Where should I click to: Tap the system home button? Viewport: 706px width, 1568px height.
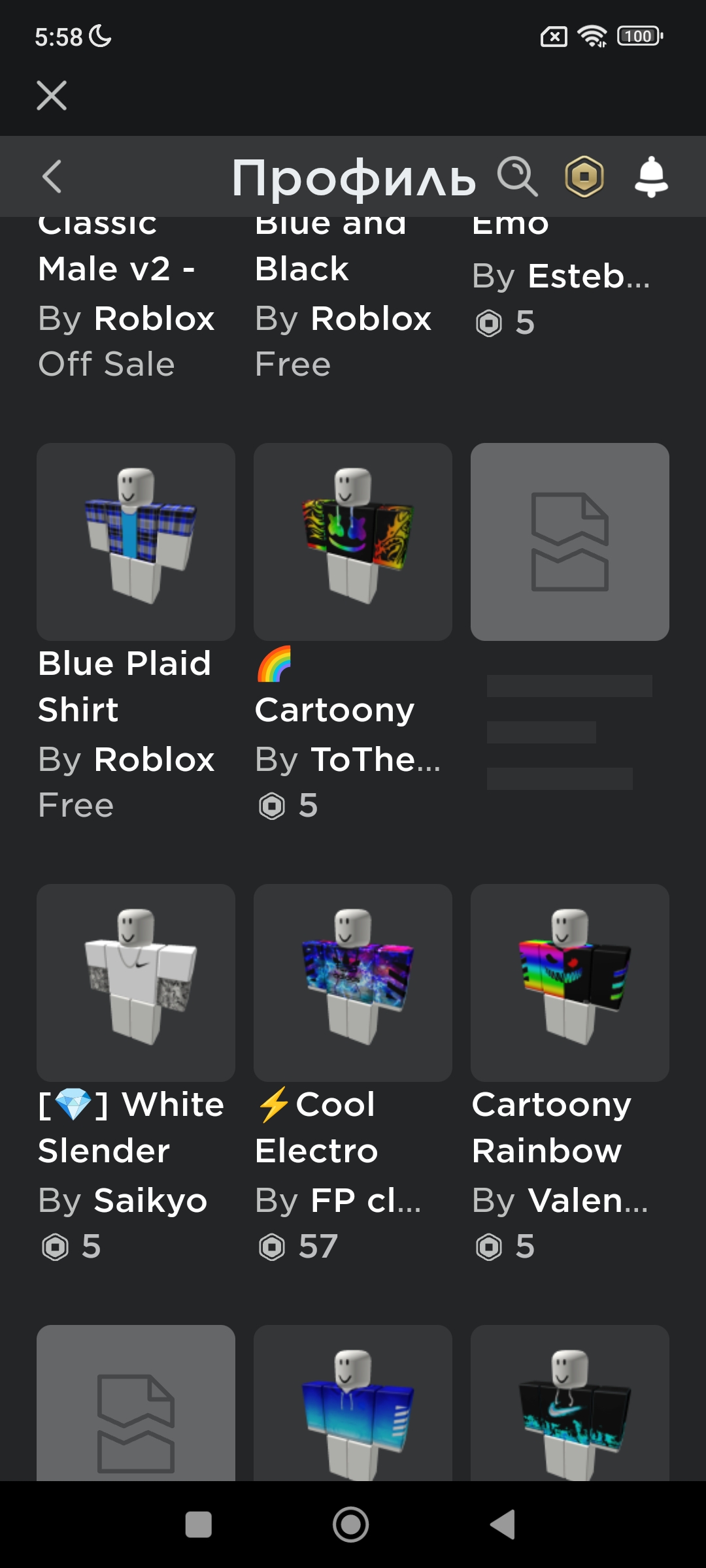pos(351,1525)
